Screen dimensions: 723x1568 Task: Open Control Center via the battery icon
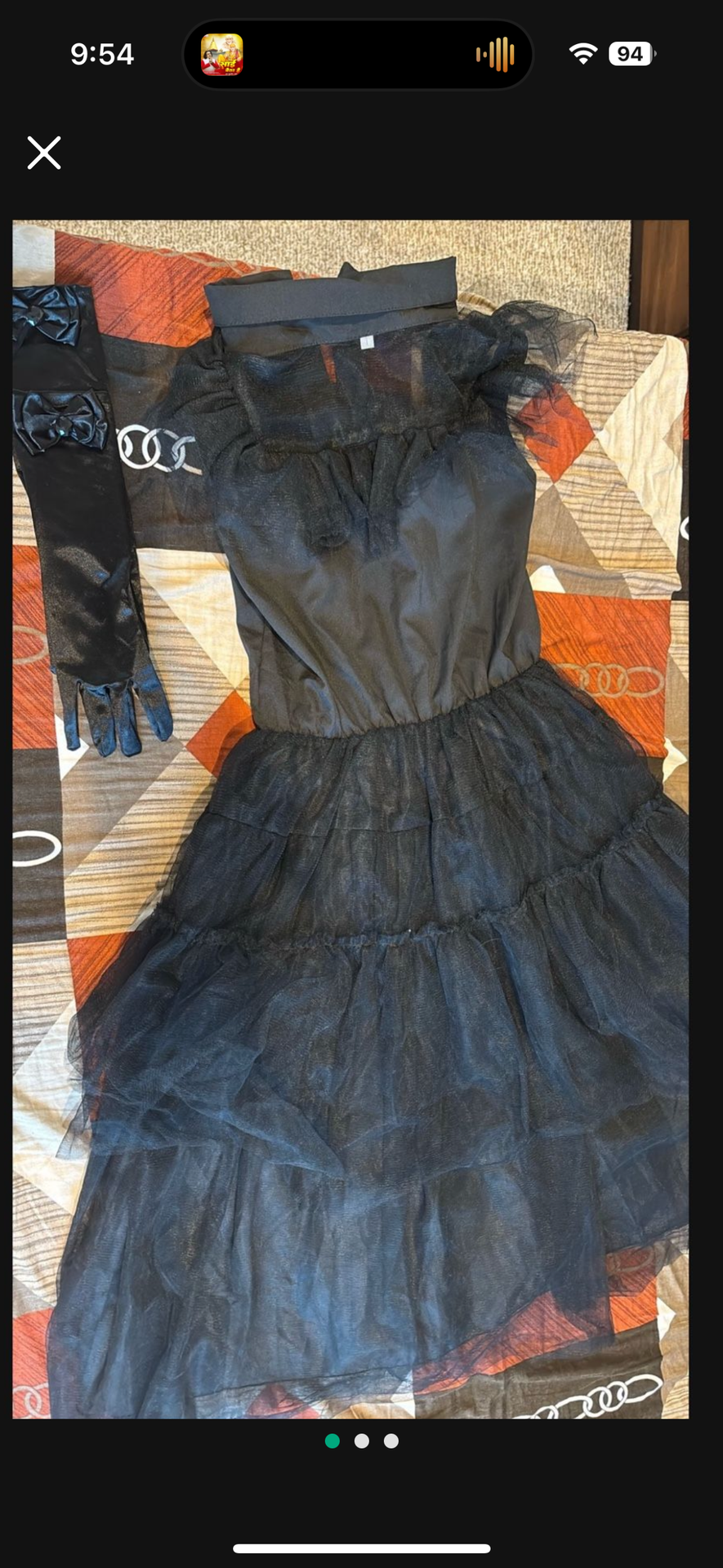coord(629,54)
